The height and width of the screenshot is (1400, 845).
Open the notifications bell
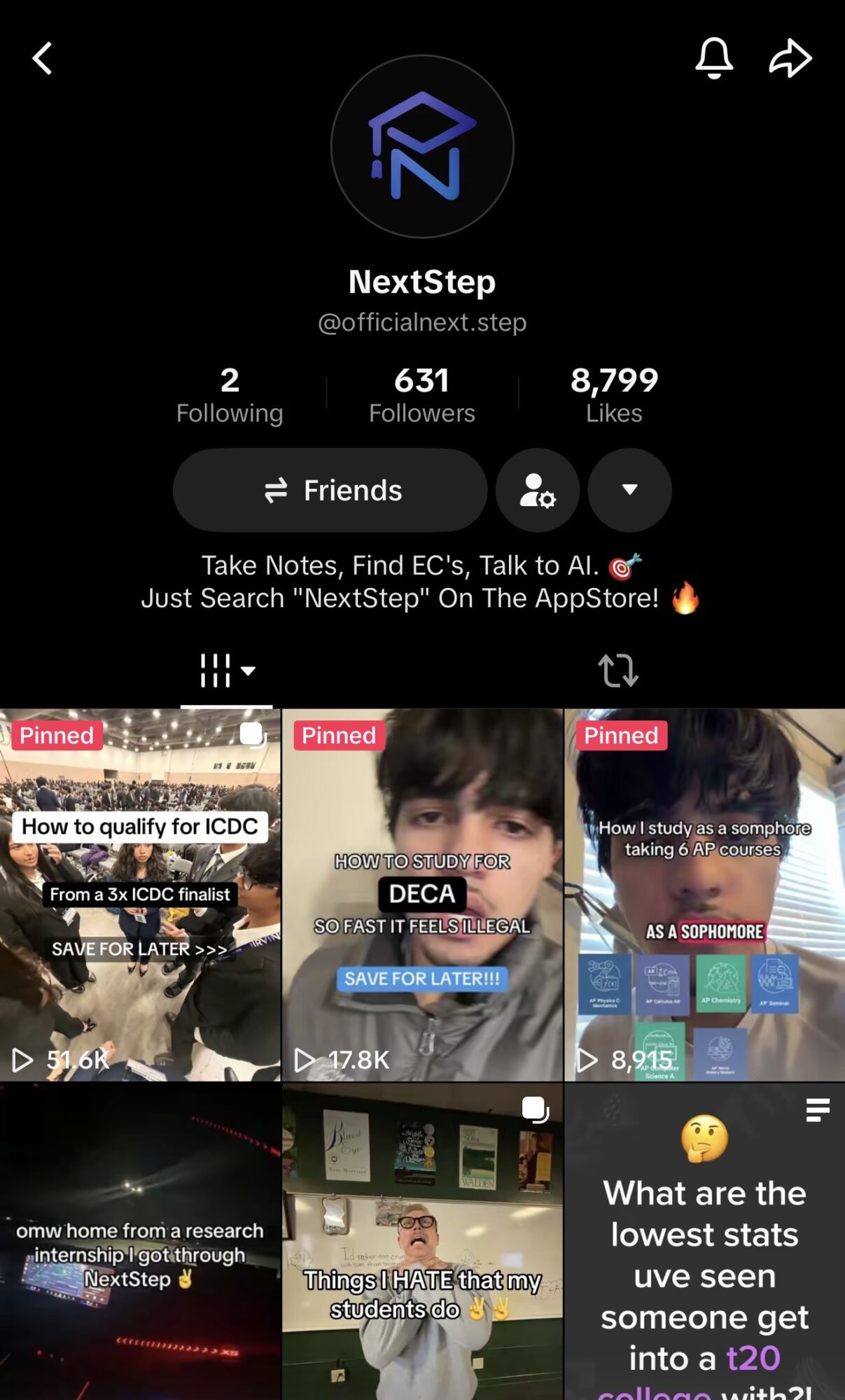coord(713,58)
